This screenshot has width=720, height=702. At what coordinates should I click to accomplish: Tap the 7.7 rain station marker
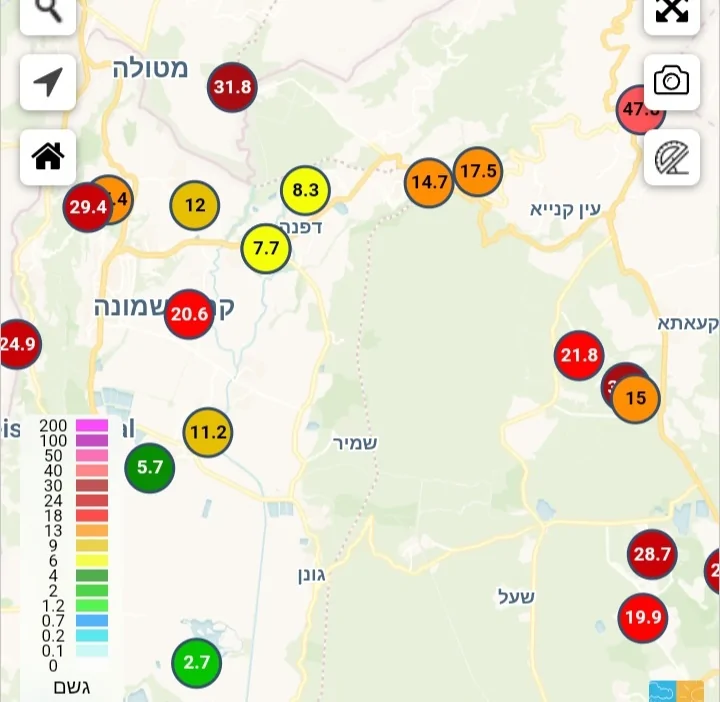pos(266,249)
